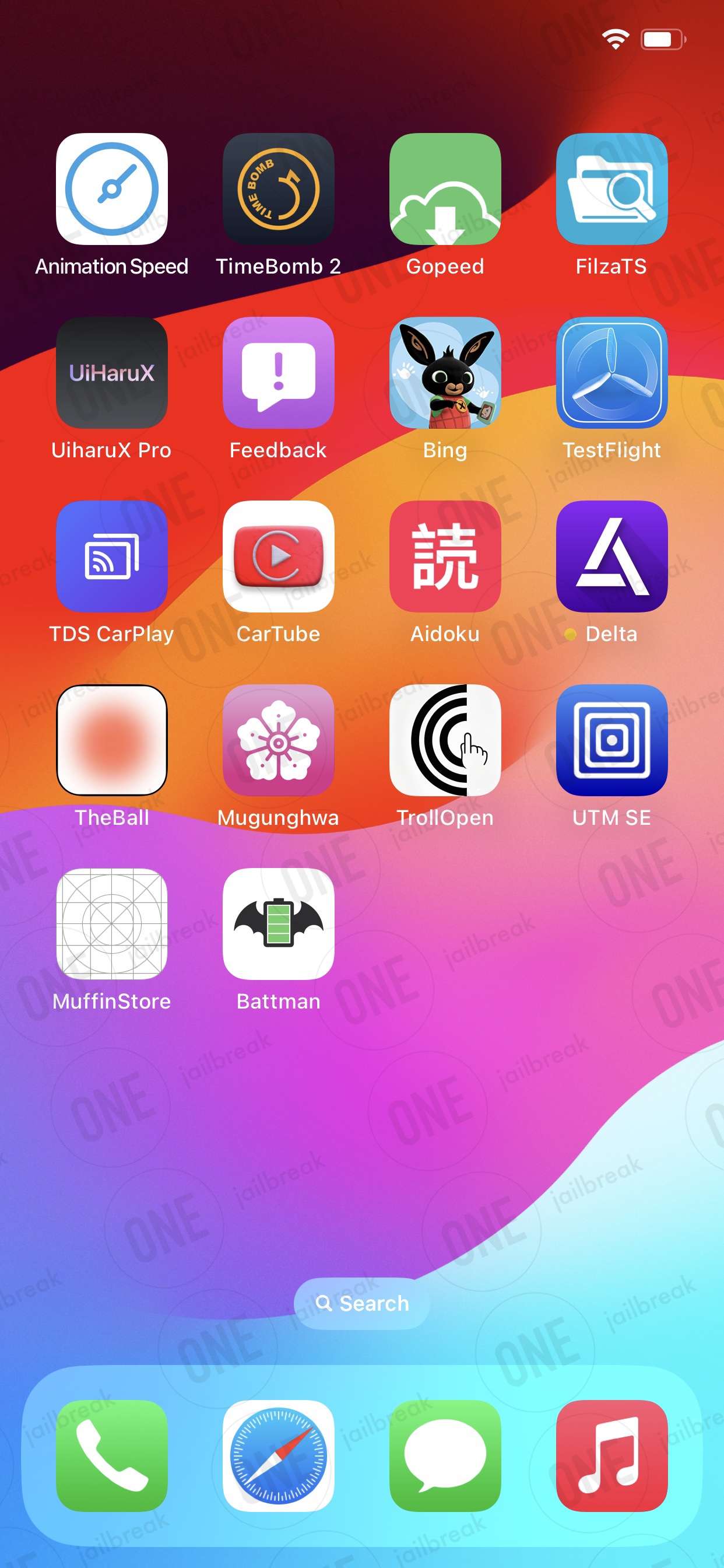
Task: Launch TimeBomb 2
Action: coord(278,188)
